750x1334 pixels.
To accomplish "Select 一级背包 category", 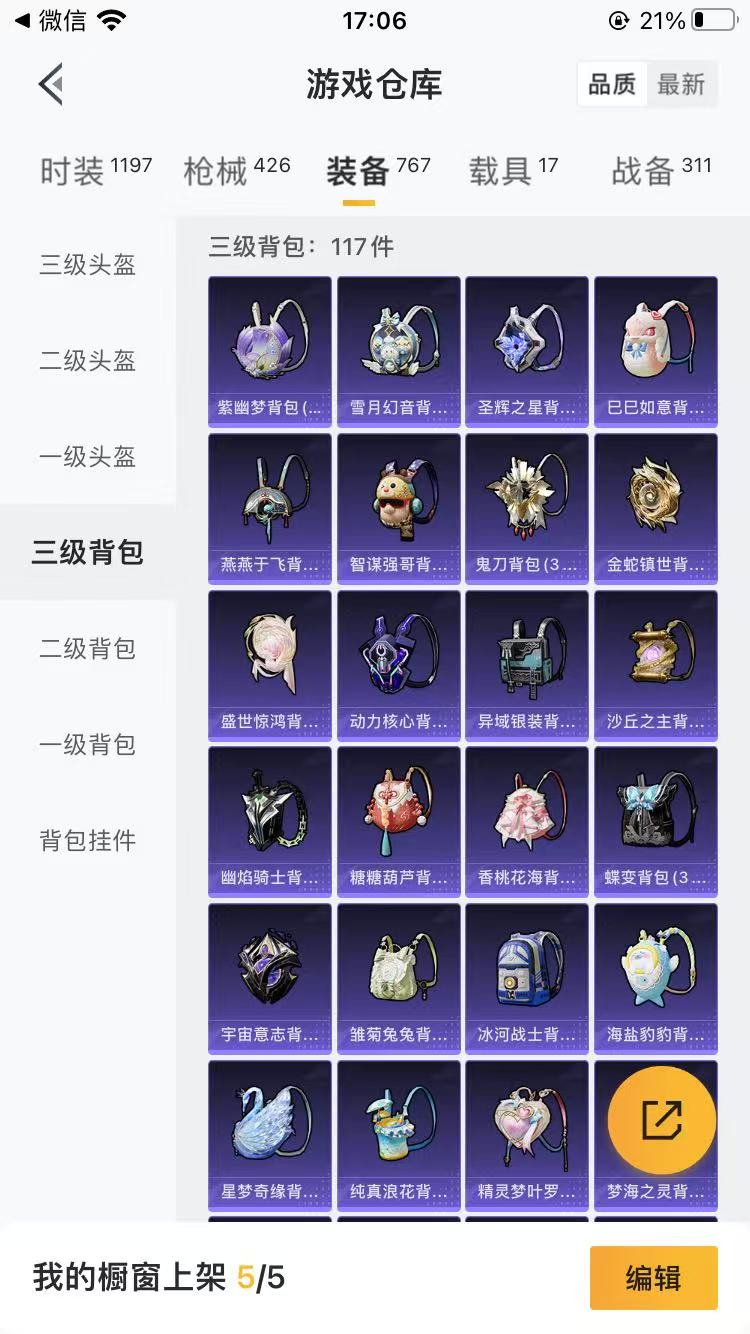I will pos(88,745).
